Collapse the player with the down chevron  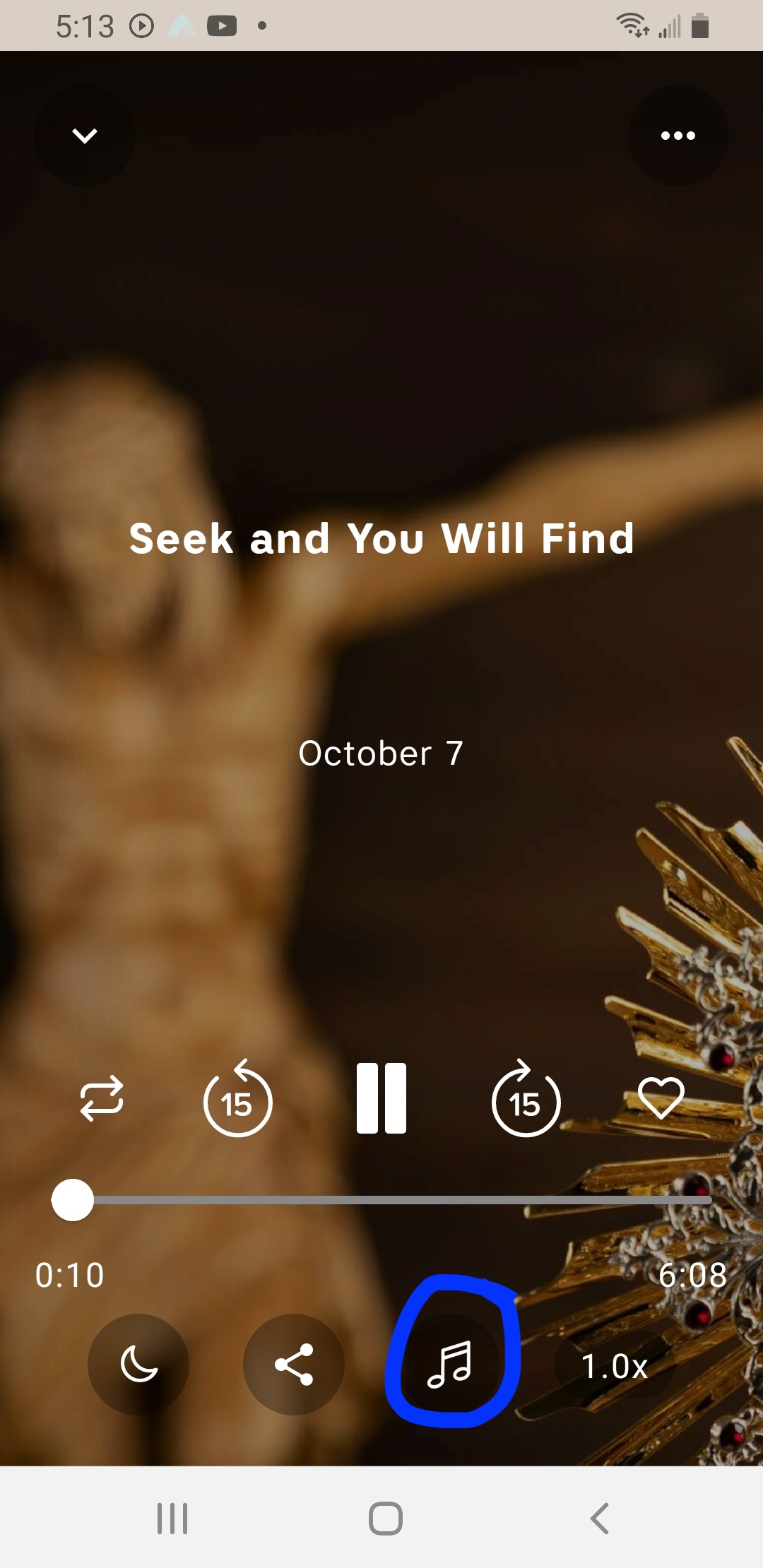click(x=84, y=135)
